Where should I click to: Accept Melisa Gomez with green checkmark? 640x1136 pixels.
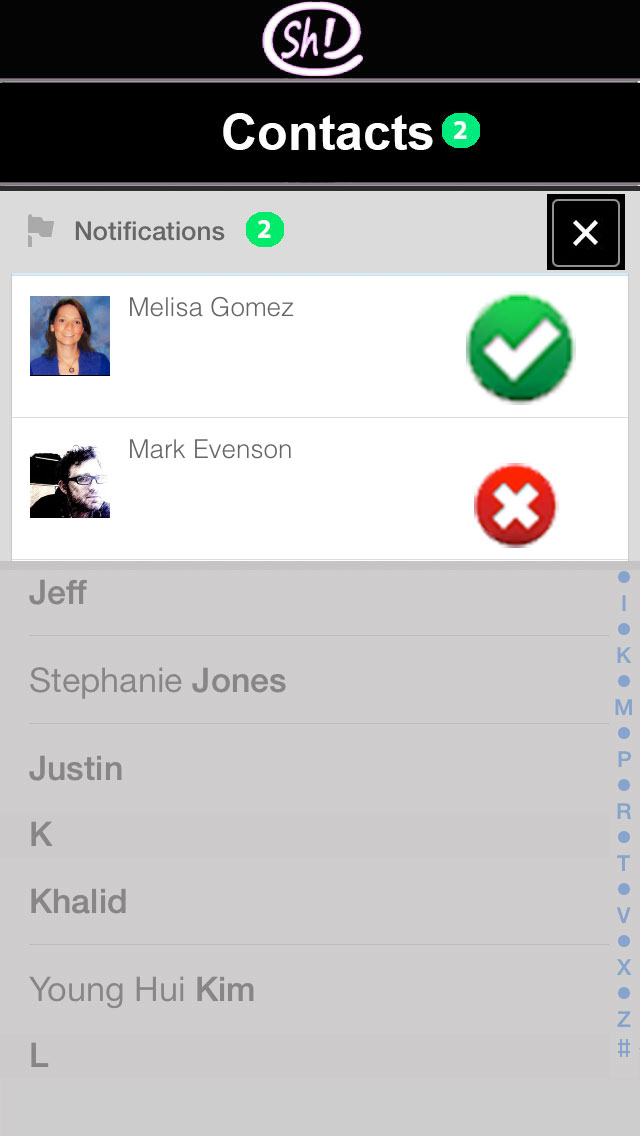tap(519, 348)
